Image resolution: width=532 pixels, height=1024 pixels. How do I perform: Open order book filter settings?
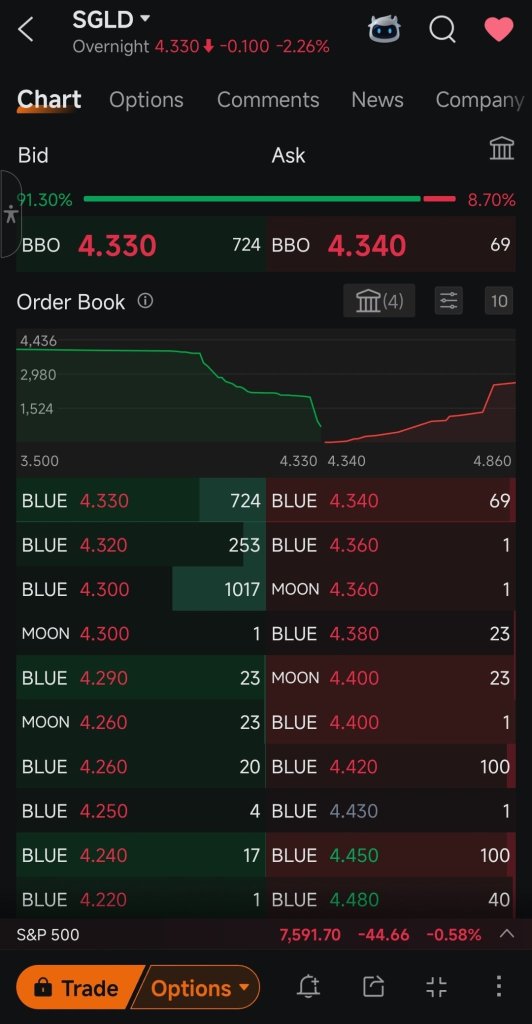coord(448,301)
